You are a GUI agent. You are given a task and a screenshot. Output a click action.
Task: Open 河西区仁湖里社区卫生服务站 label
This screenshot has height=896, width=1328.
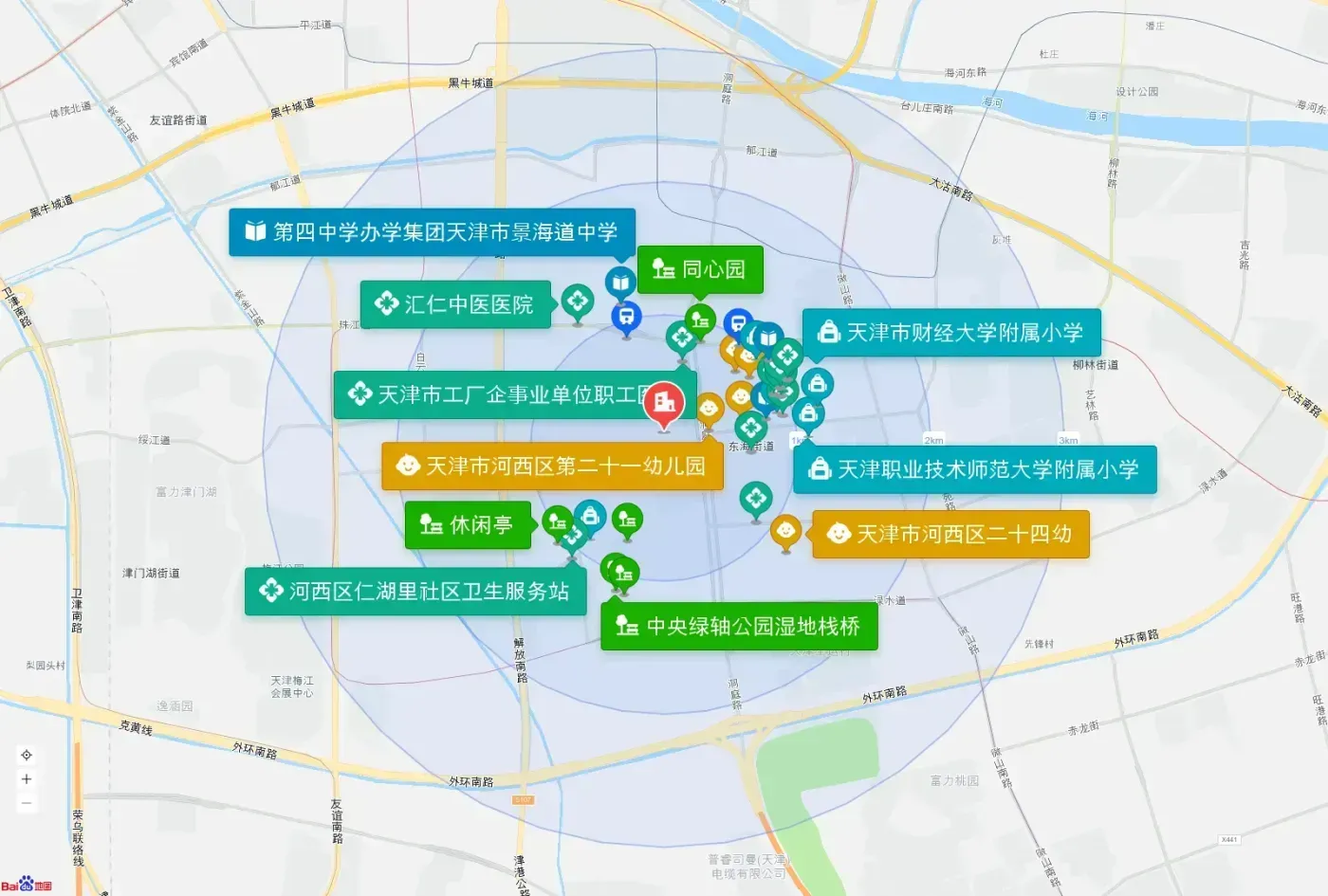pyautogui.click(x=415, y=592)
